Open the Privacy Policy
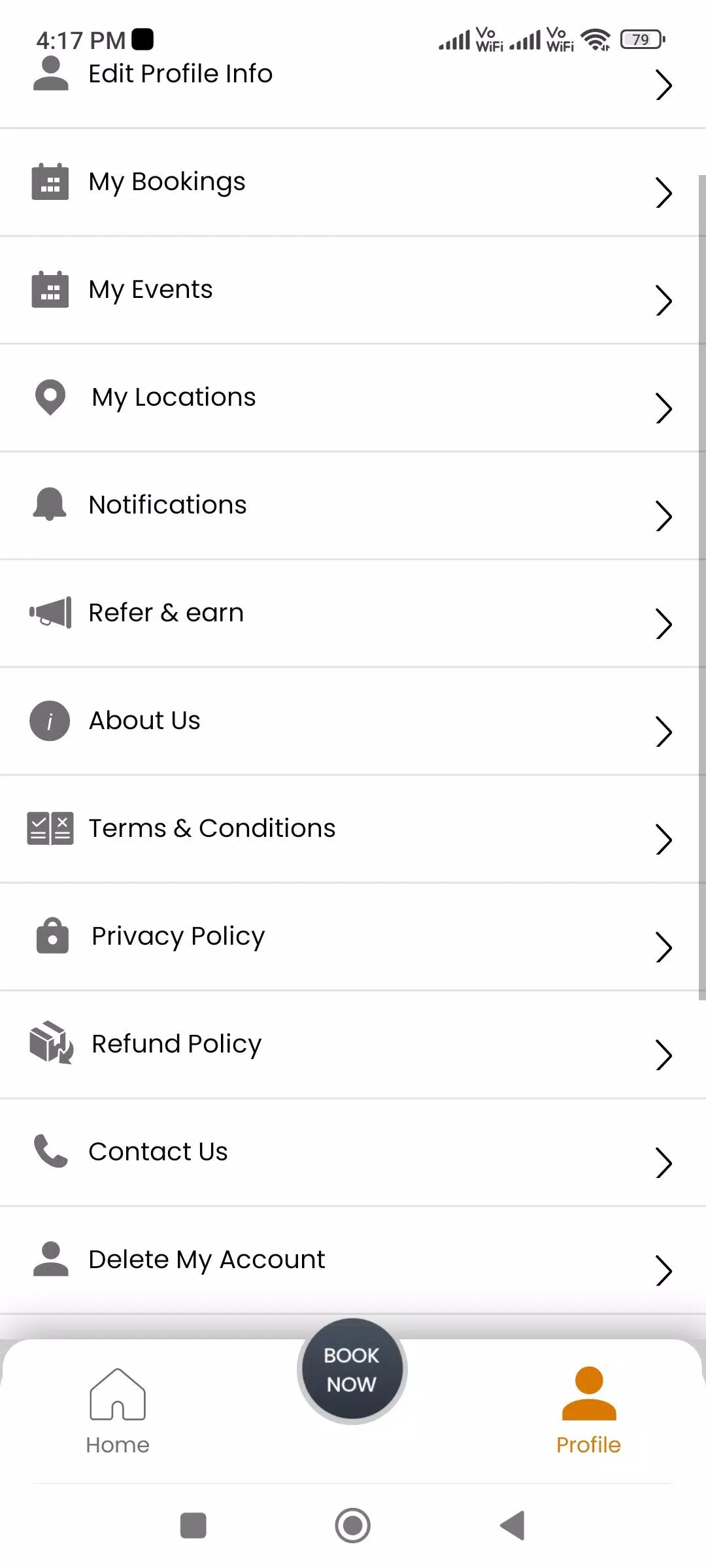 tap(353, 937)
